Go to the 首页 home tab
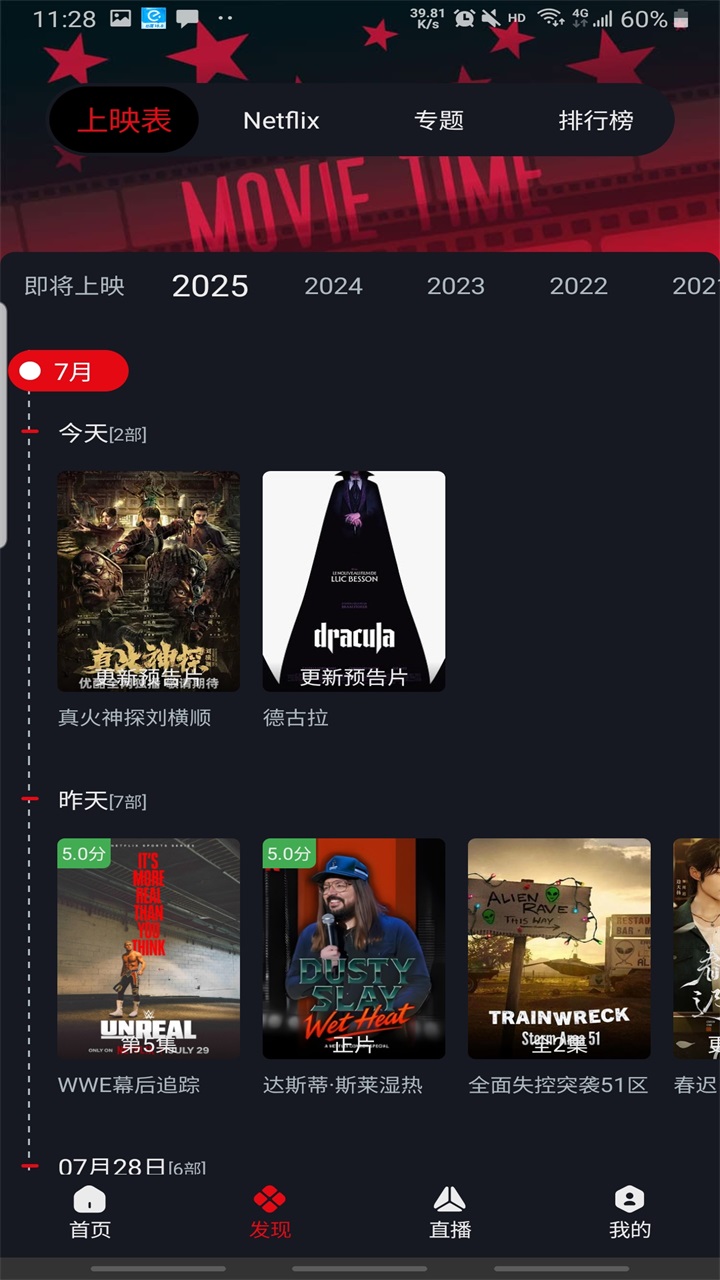Screen dimensions: 720x1280 coord(90,1212)
